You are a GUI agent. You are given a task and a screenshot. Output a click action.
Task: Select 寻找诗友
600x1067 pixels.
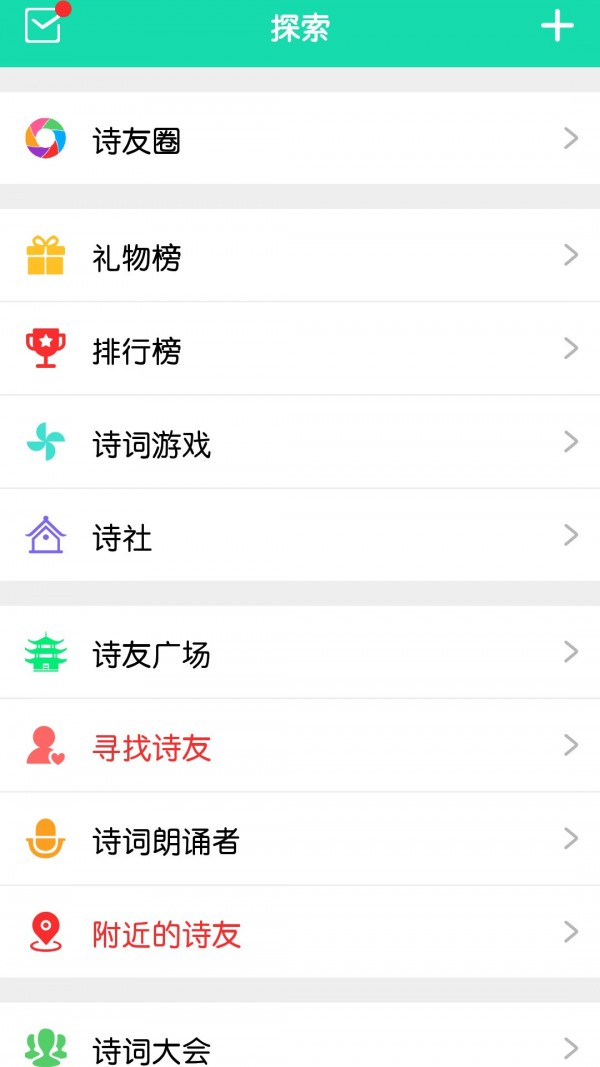300,746
